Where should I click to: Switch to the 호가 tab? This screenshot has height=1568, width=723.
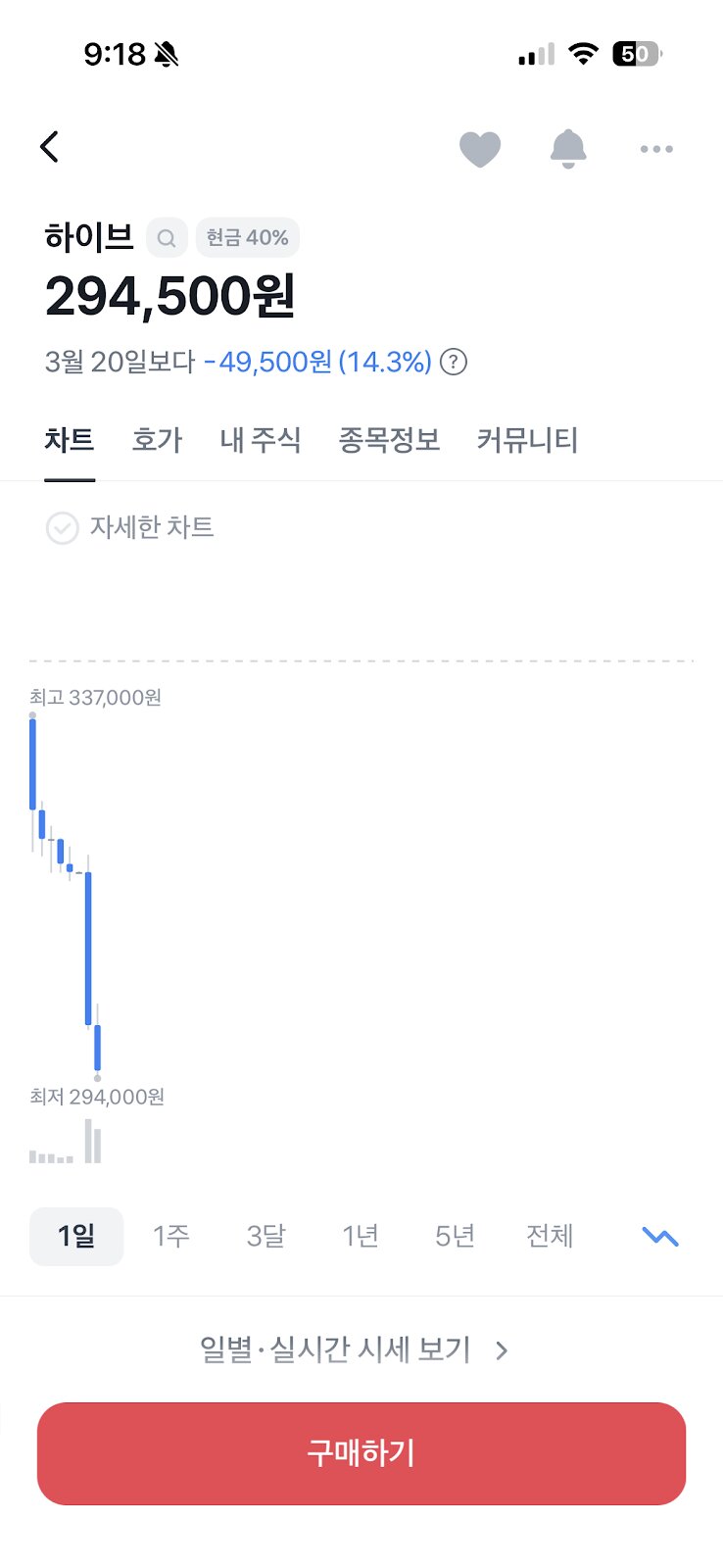coord(157,440)
